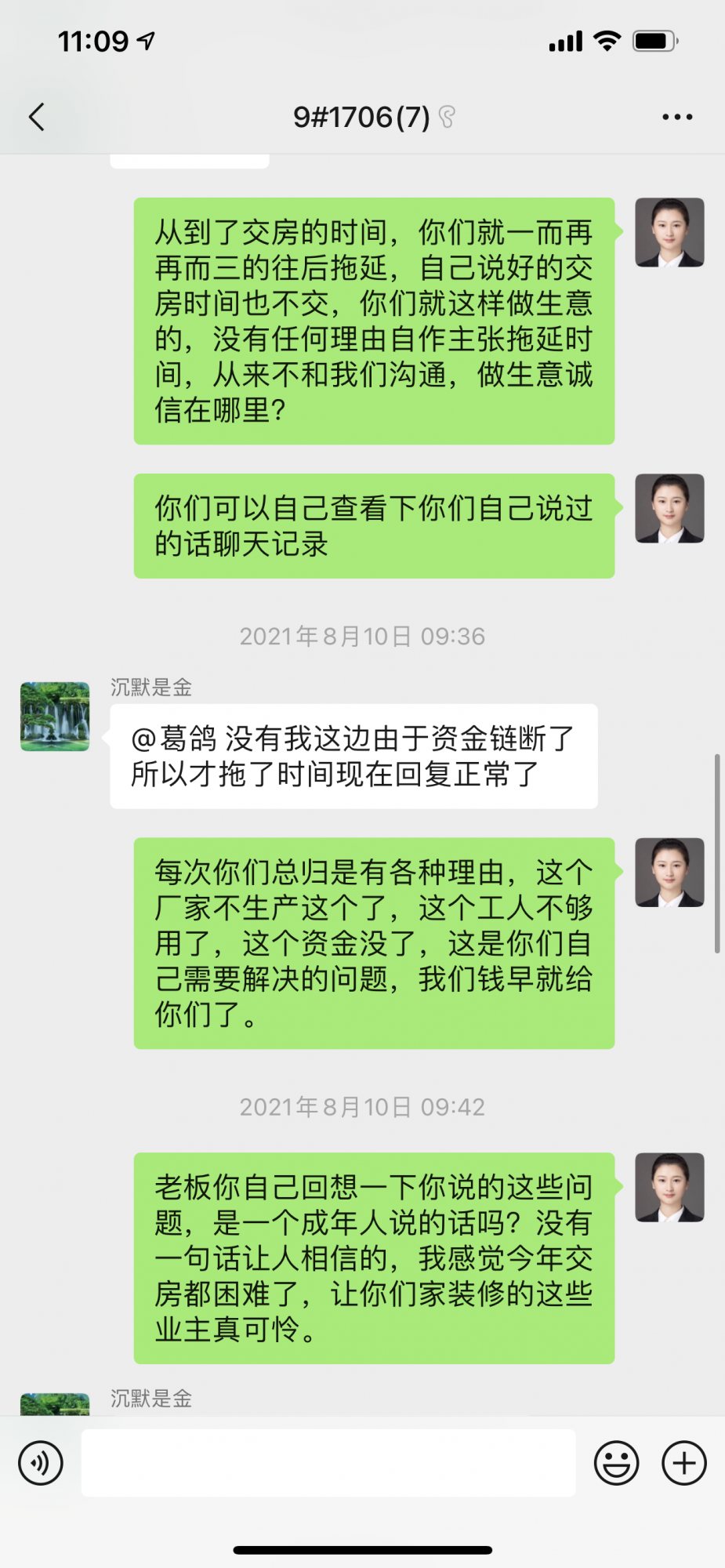
Task: Switch to voice message input
Action: 41,1462
